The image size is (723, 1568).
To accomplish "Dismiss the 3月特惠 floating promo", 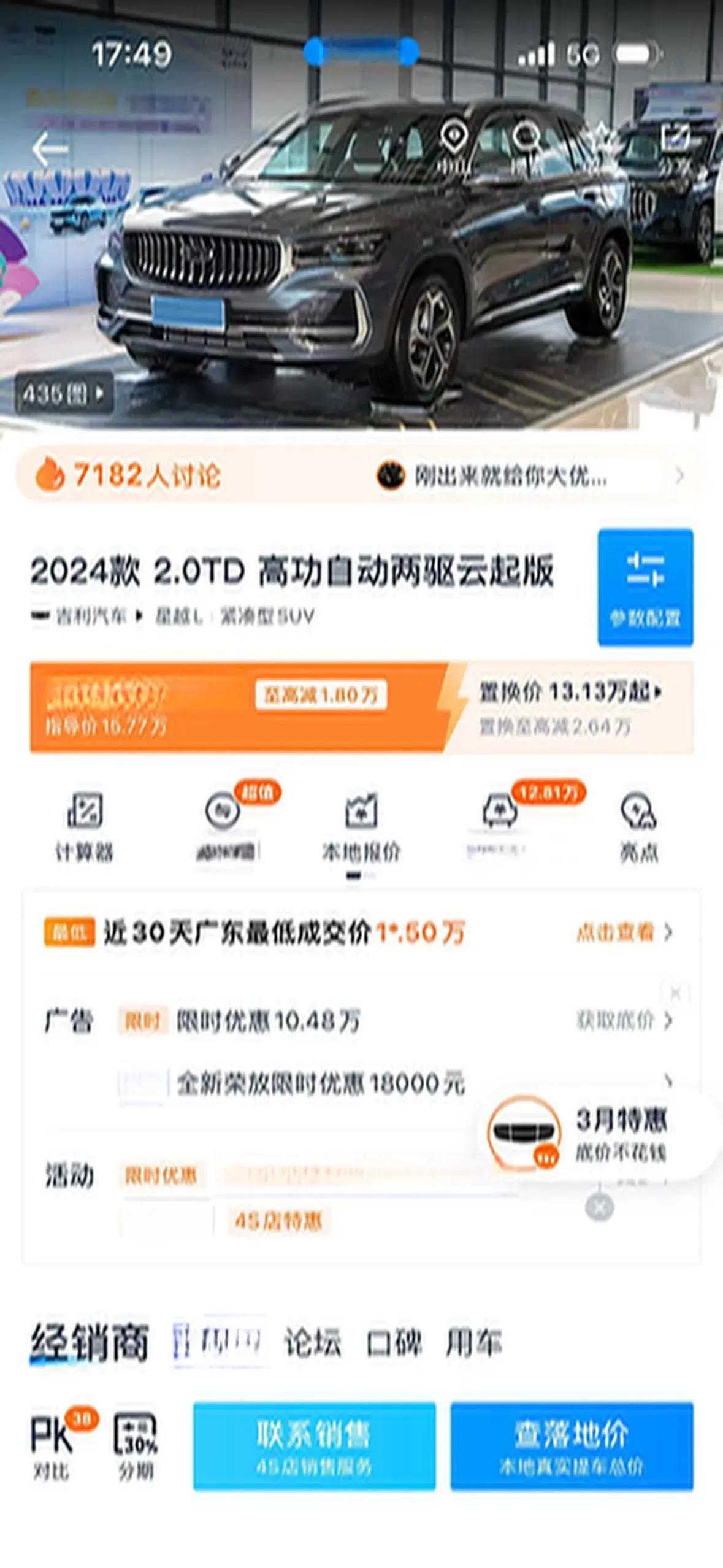I will 599,1207.
